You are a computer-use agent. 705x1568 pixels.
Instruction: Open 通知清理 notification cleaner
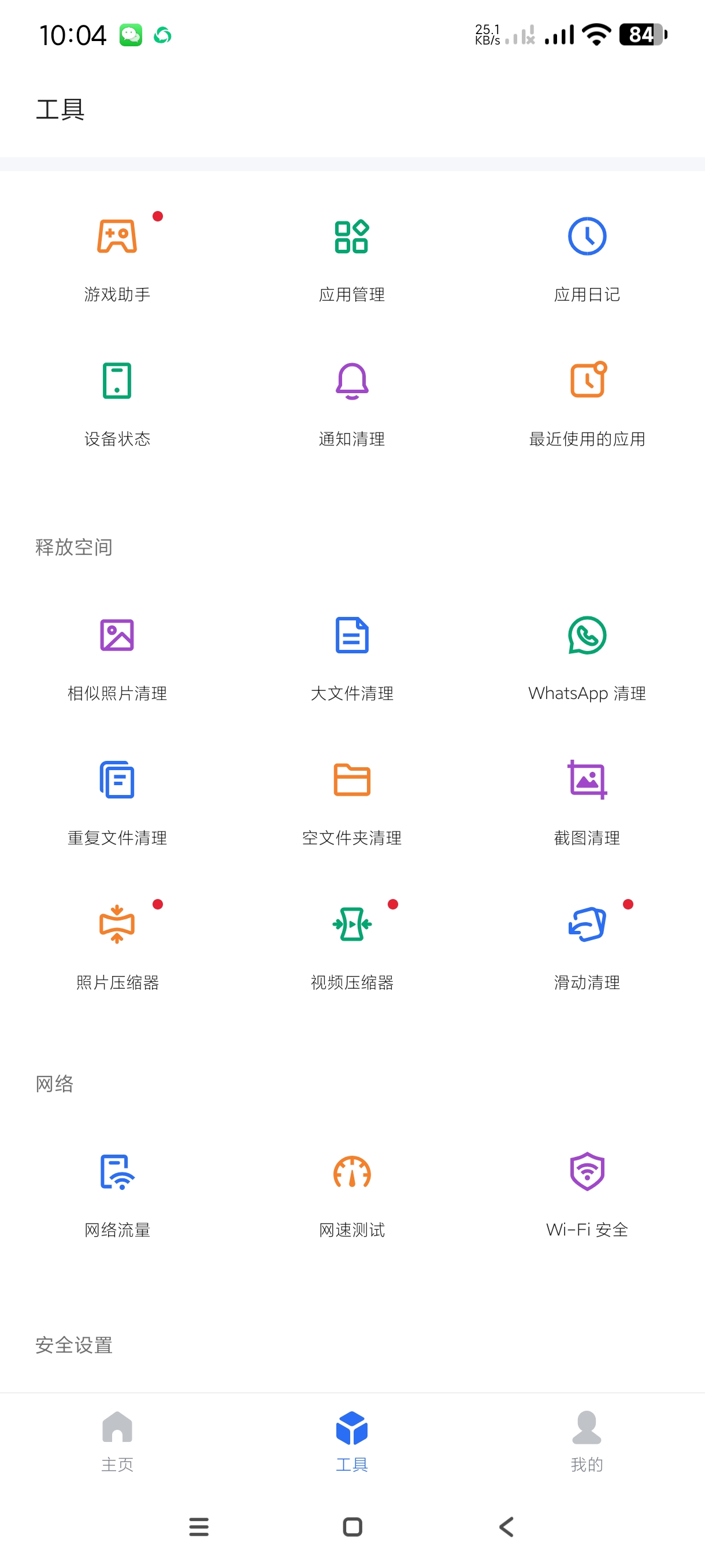(351, 401)
